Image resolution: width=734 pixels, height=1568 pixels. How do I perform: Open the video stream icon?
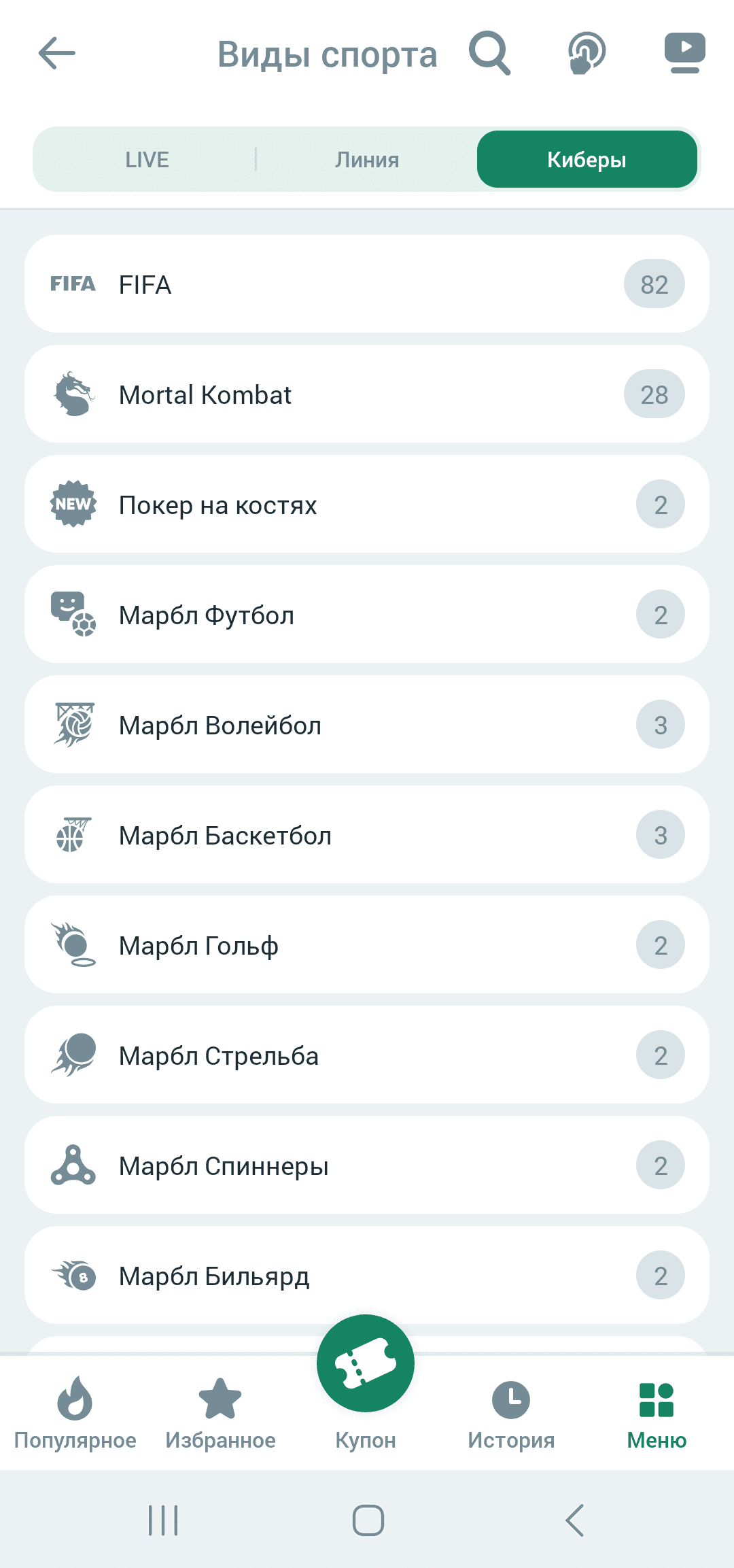pos(684,53)
